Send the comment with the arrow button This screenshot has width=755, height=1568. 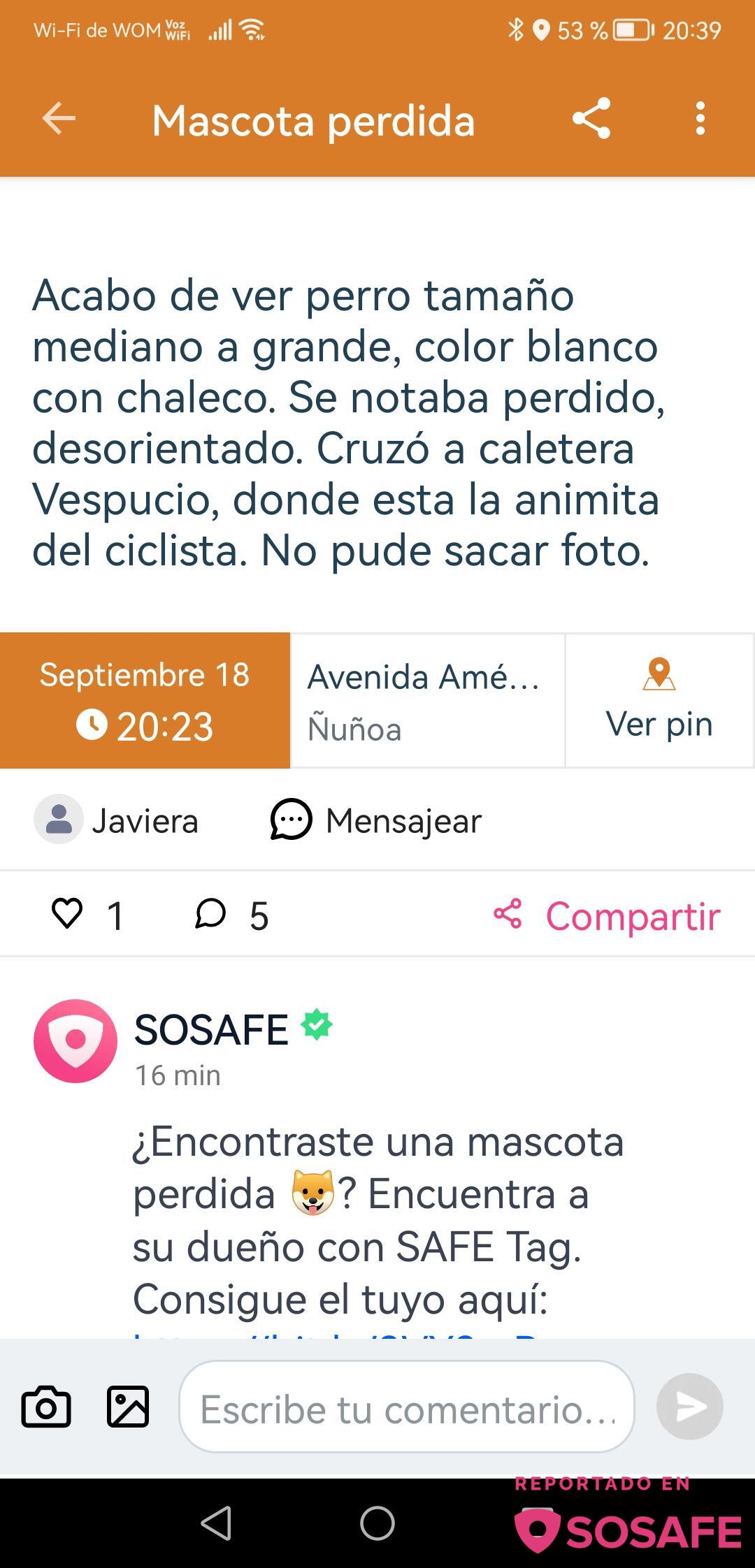pyautogui.click(x=690, y=1406)
